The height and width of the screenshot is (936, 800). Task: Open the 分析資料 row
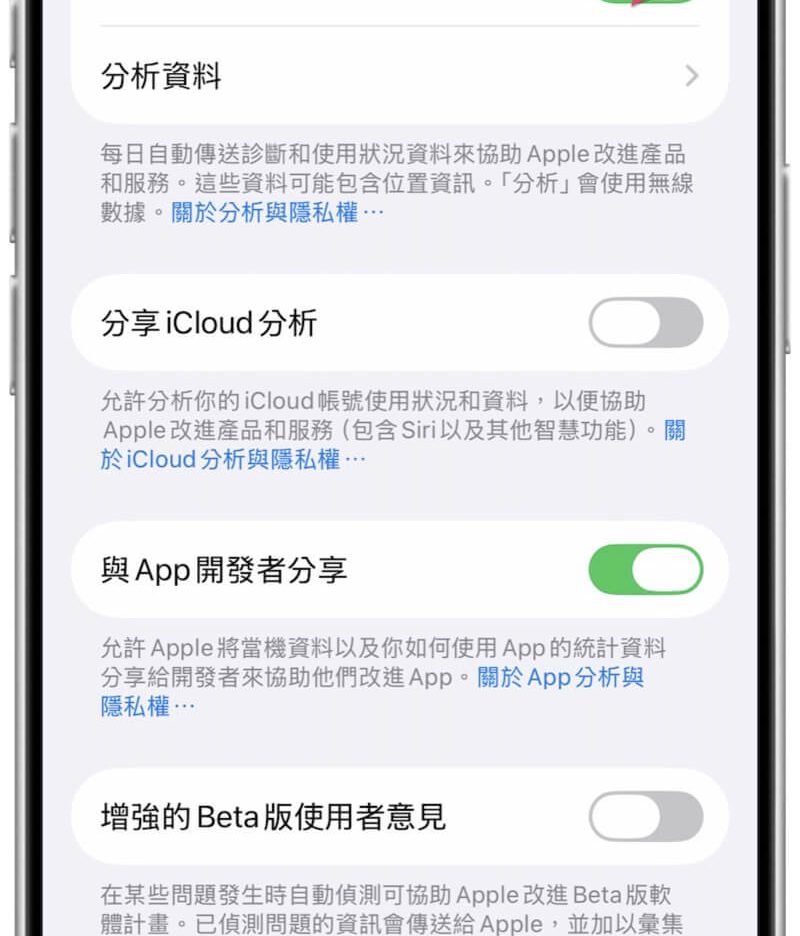(x=400, y=76)
